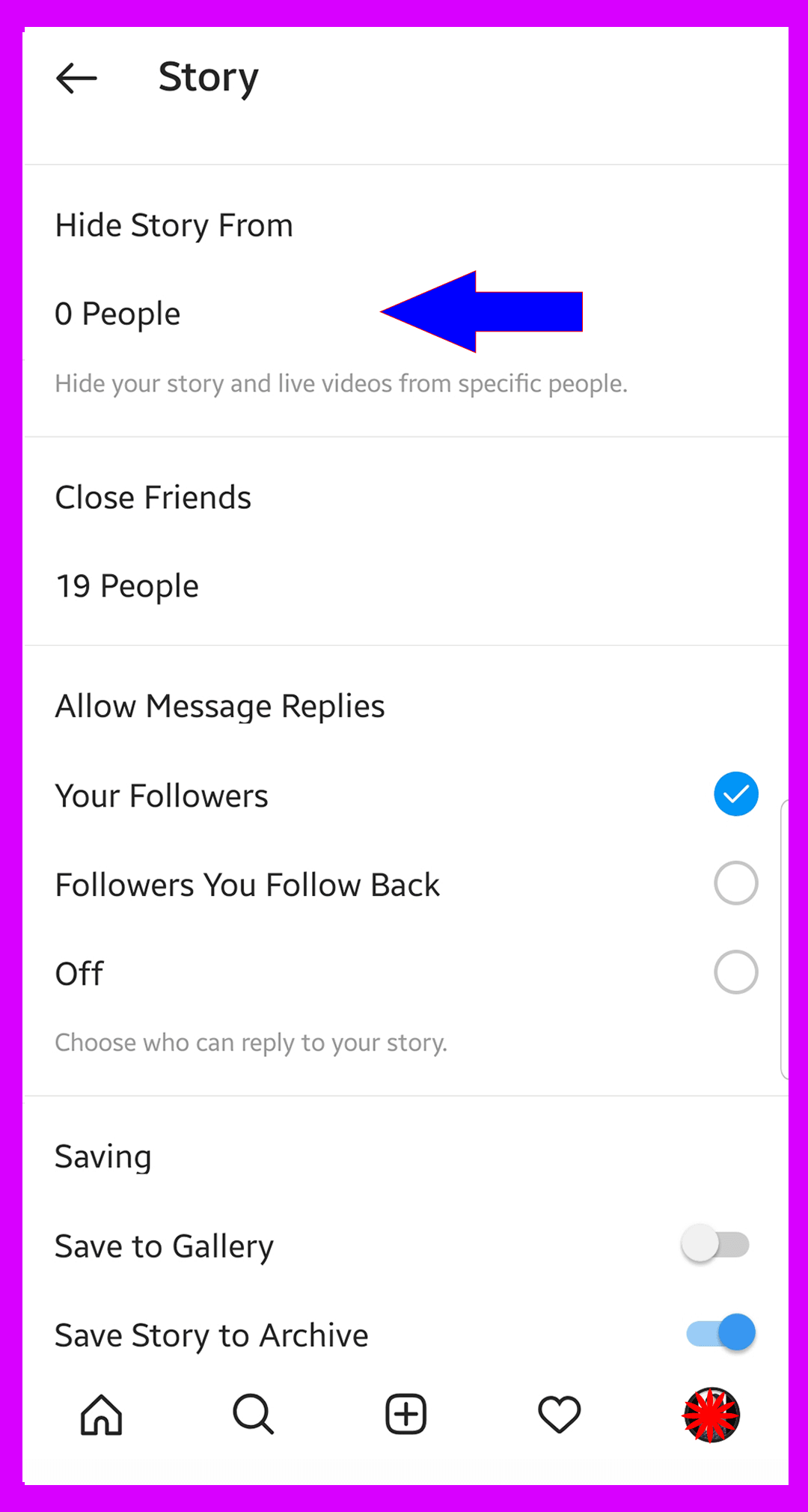
Task: Select Your Followers for message replies
Action: (736, 794)
